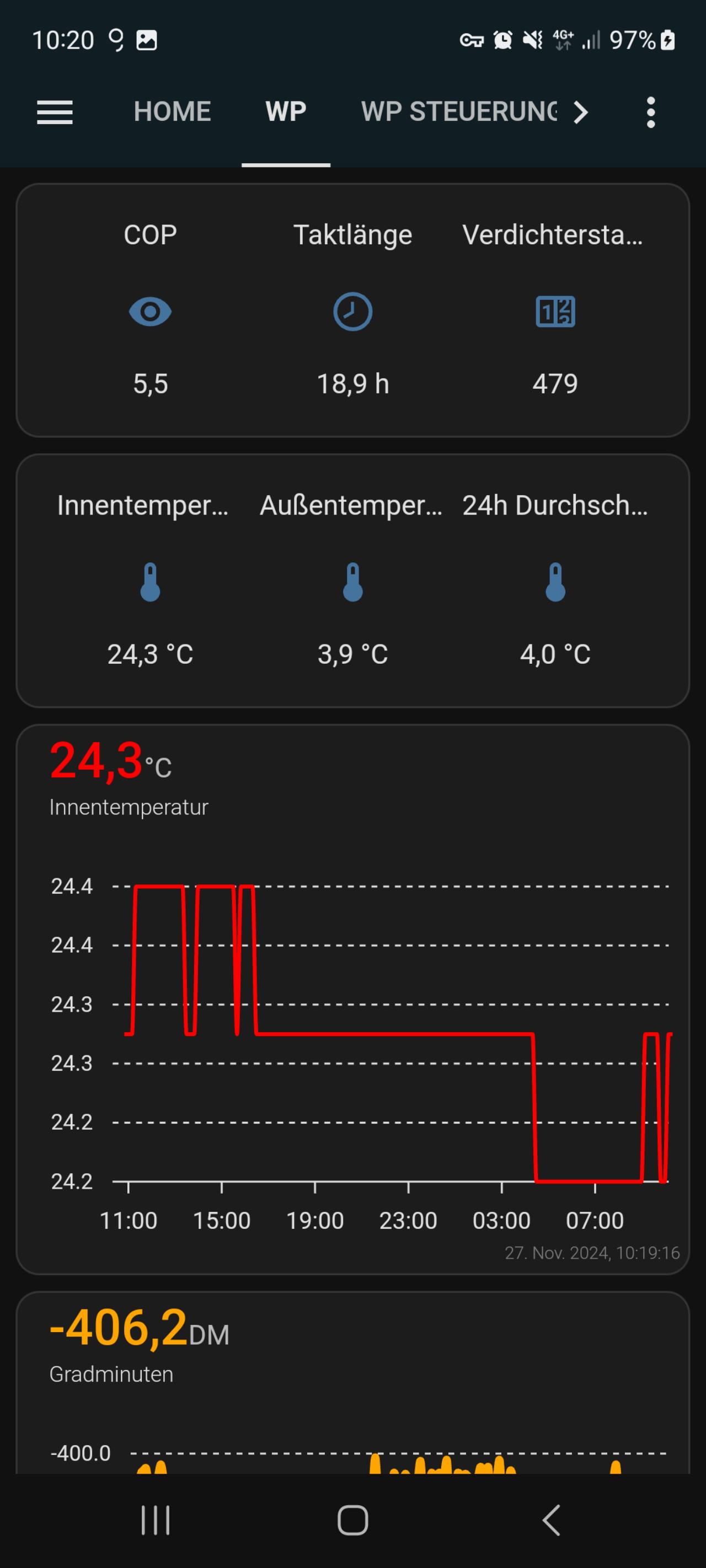Open the COP entity details

[151, 310]
